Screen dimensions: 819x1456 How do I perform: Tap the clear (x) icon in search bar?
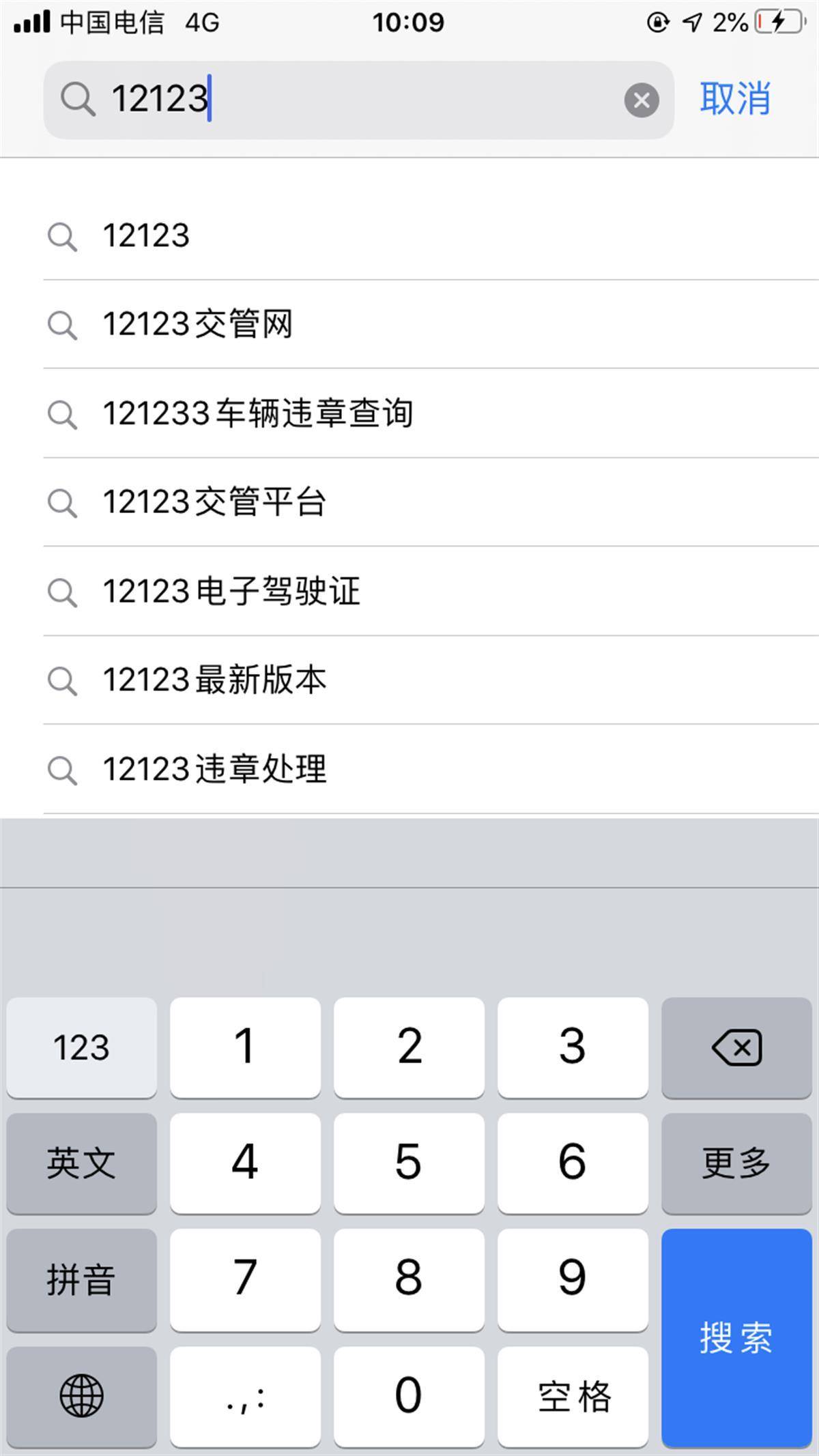640,100
